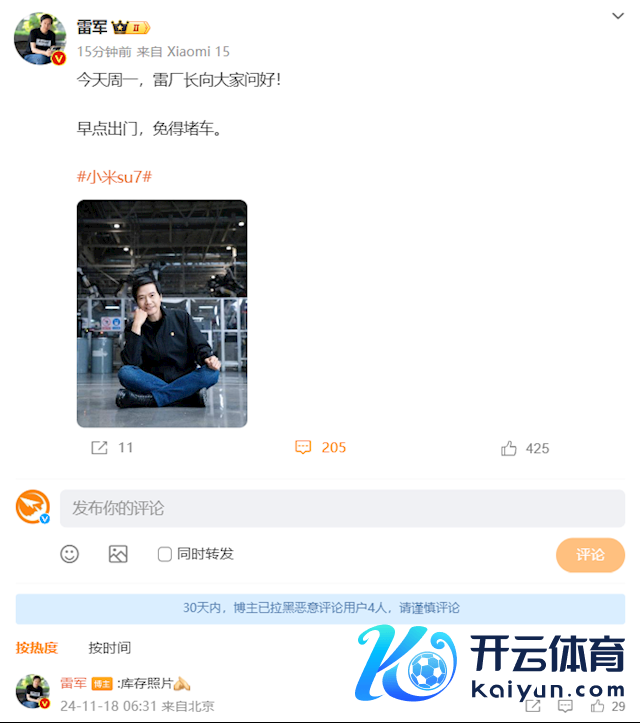Viewport: 640px width, 723px height.
Task: Expand the post options chevron
Action: pyautogui.click(x=618, y=18)
